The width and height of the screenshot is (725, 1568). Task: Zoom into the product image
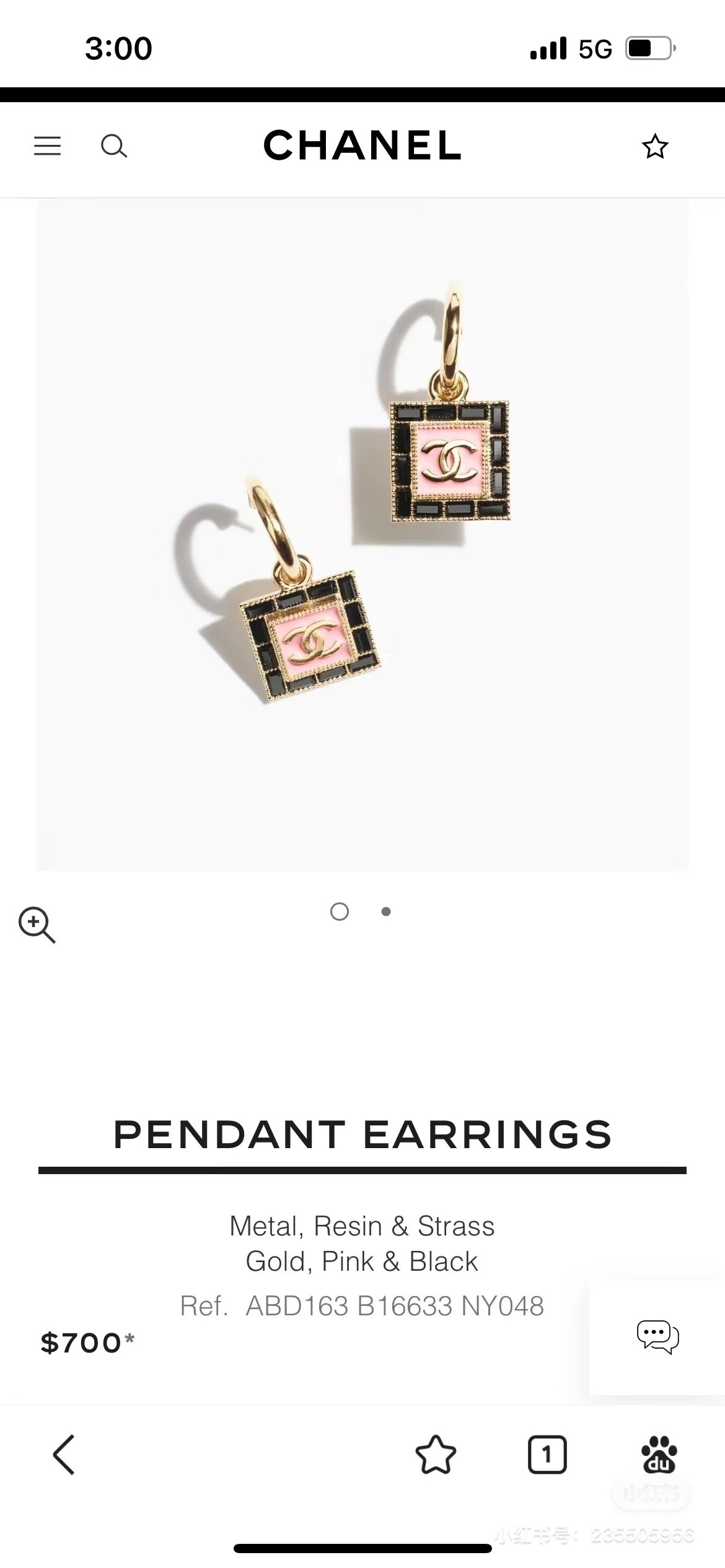coord(37,925)
